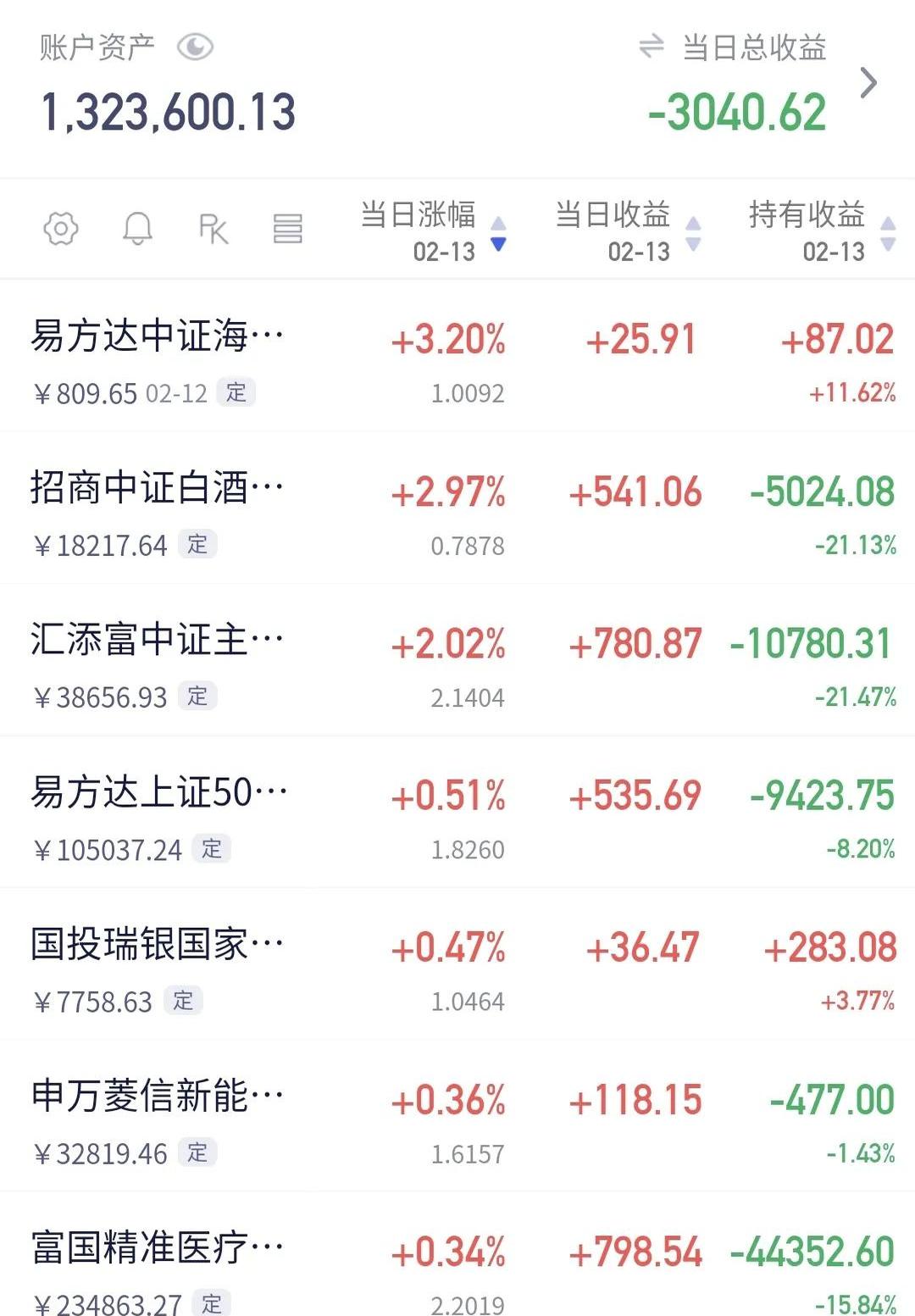Open the PK fund comparison
The width and height of the screenshot is (915, 1316).
pyautogui.click(x=213, y=229)
